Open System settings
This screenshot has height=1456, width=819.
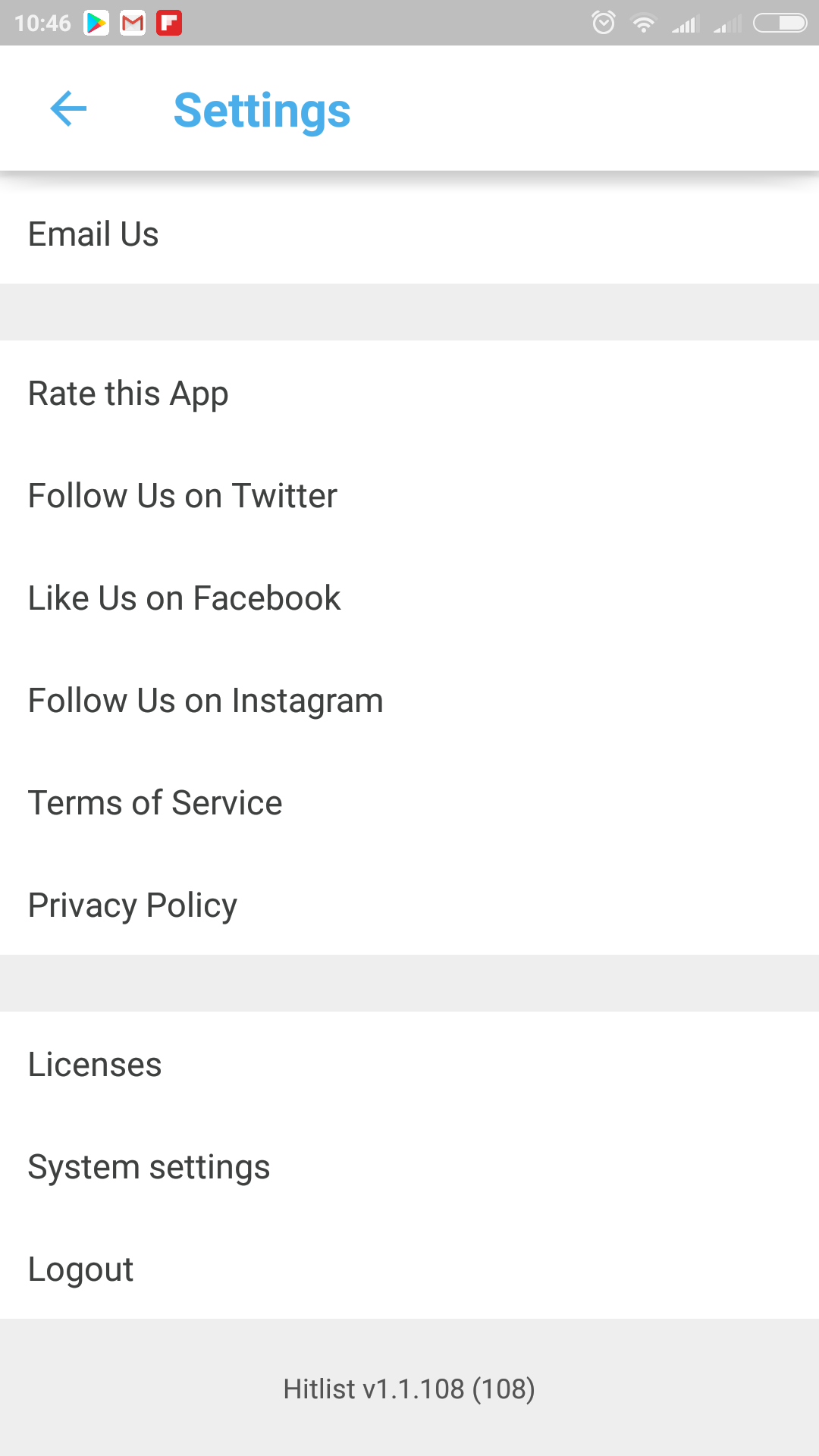tap(409, 1166)
